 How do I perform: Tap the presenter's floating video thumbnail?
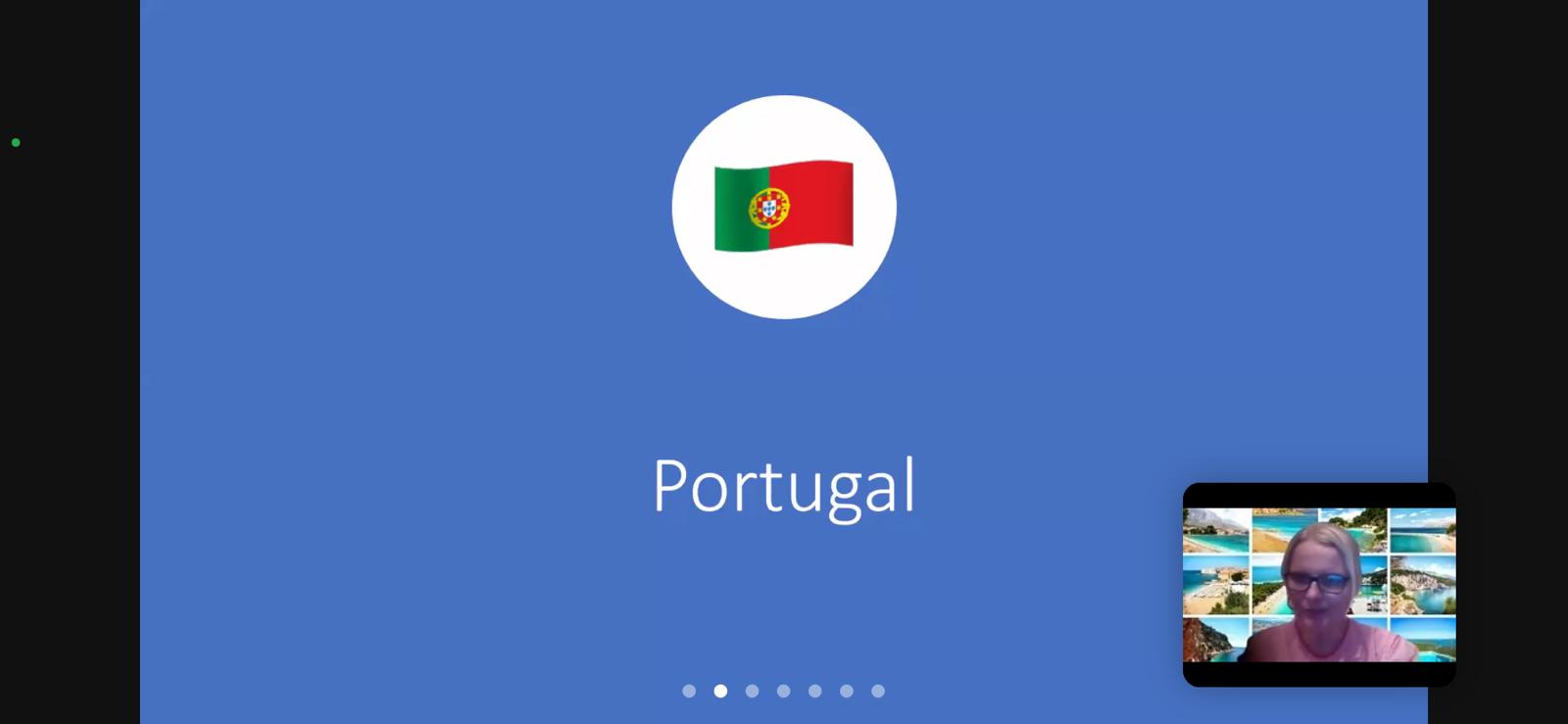pos(1318,584)
